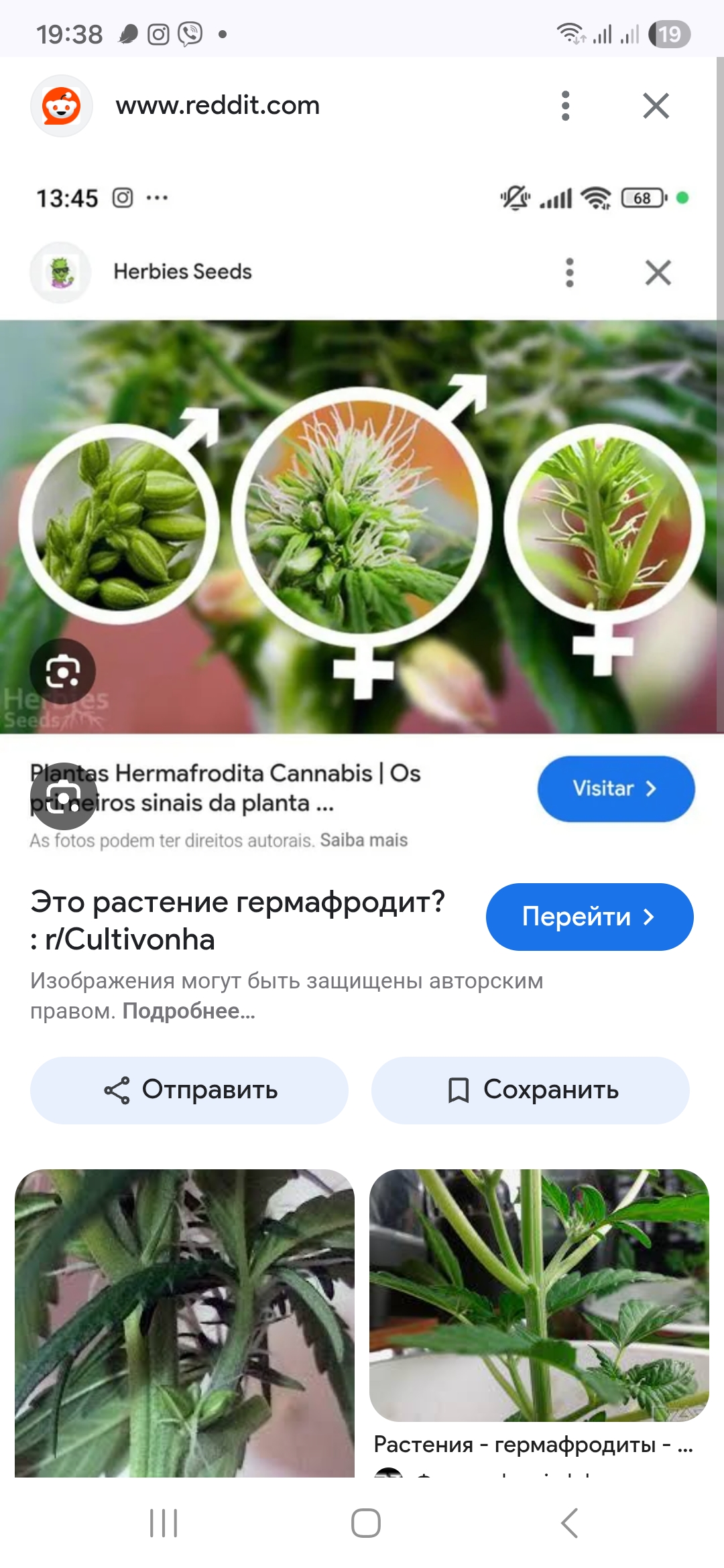This screenshot has height=1568, width=724.
Task: Save the image with Сохранить
Action: click(530, 1090)
